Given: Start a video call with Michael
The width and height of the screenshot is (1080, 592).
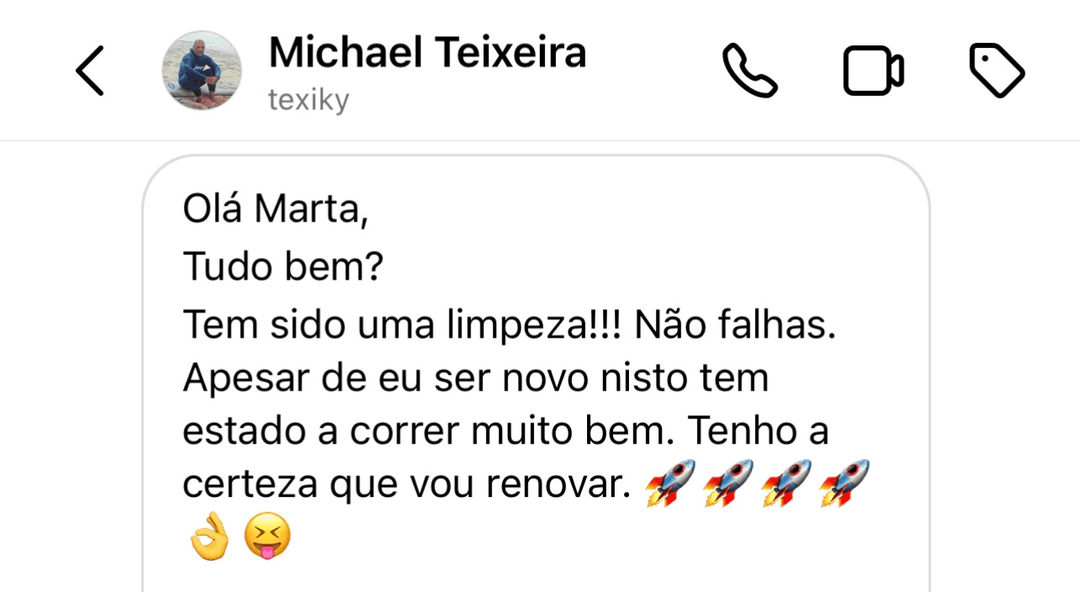Looking at the screenshot, I should [873, 71].
